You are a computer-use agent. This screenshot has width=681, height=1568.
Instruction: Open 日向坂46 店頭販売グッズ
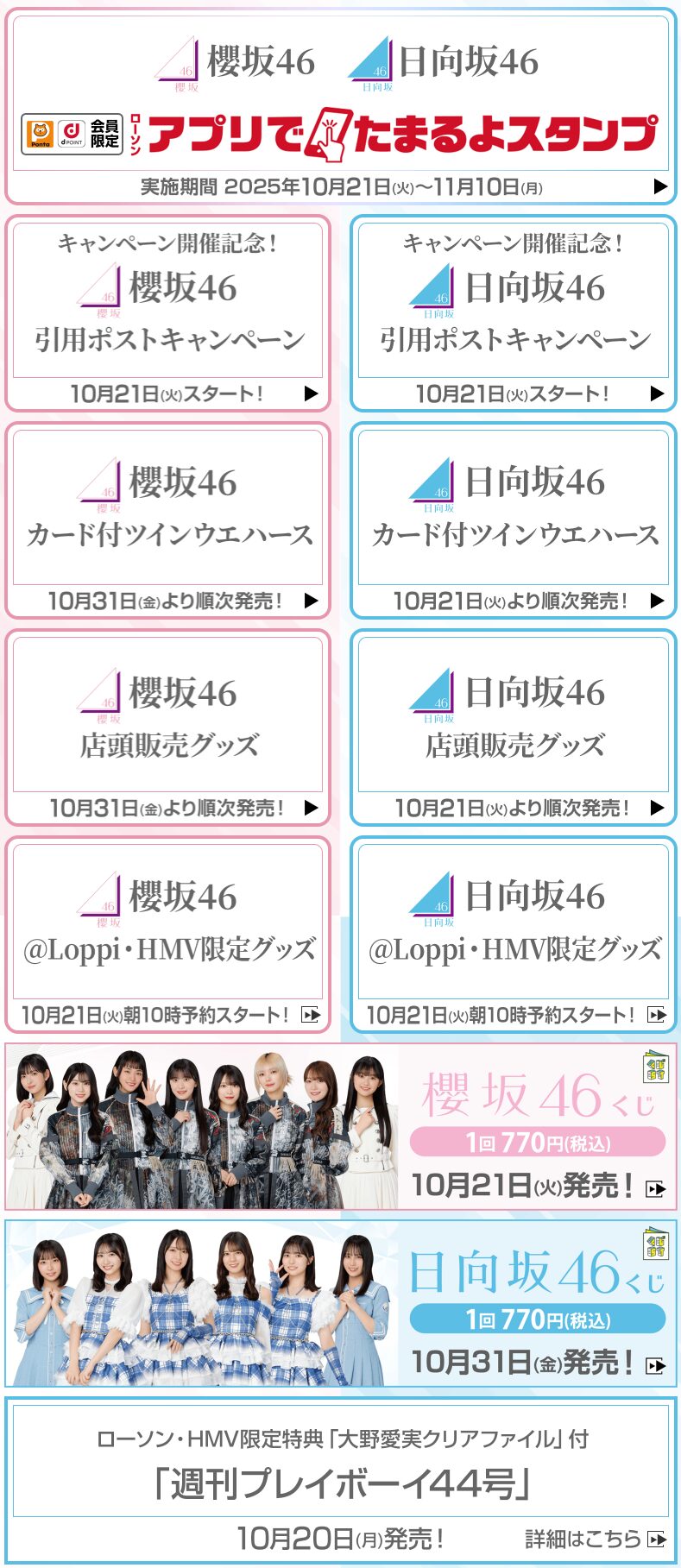coord(514,727)
